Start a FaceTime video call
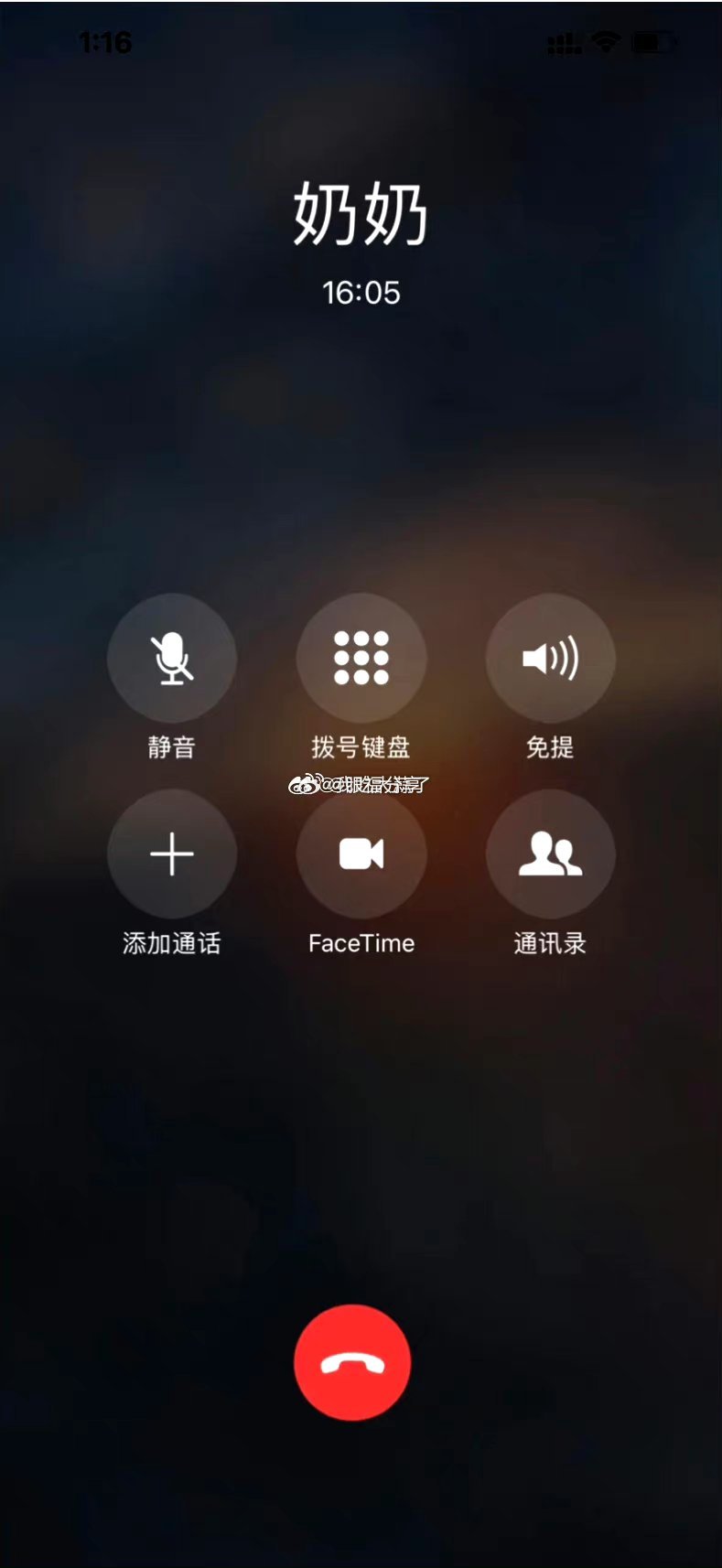Image resolution: width=722 pixels, height=1568 pixels. pyautogui.click(x=361, y=854)
